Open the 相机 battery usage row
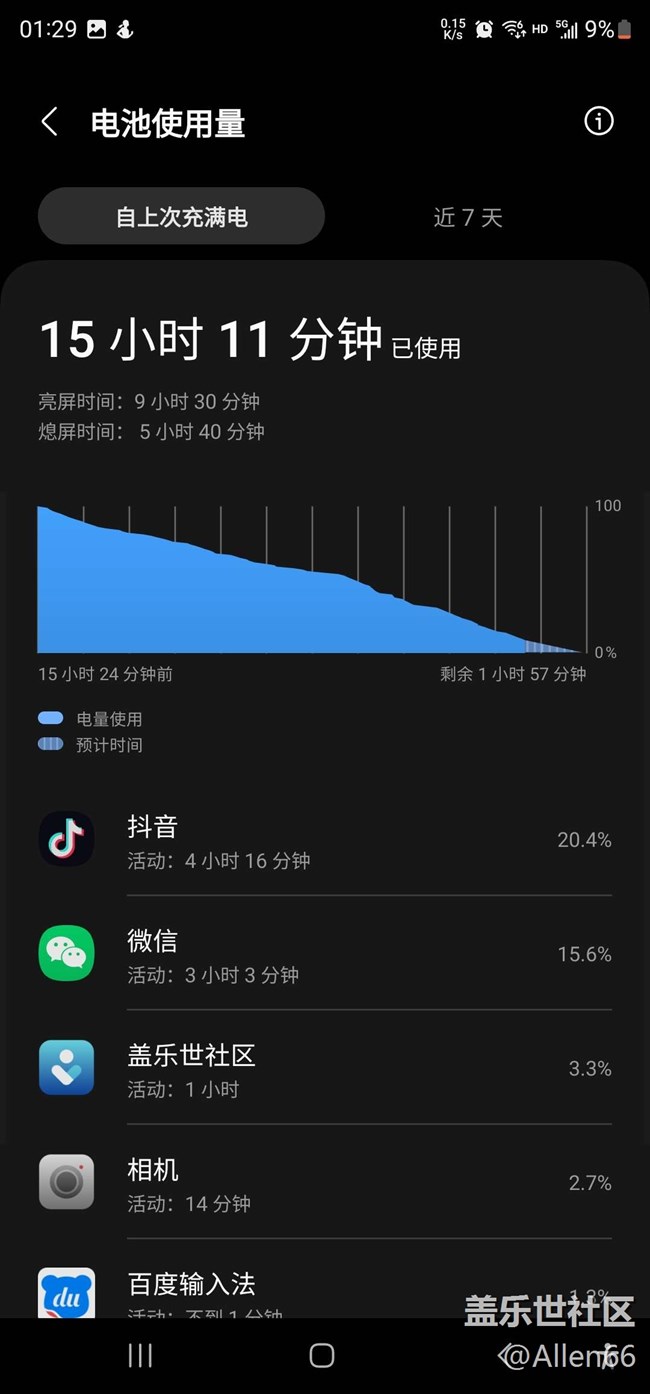 click(325, 1183)
